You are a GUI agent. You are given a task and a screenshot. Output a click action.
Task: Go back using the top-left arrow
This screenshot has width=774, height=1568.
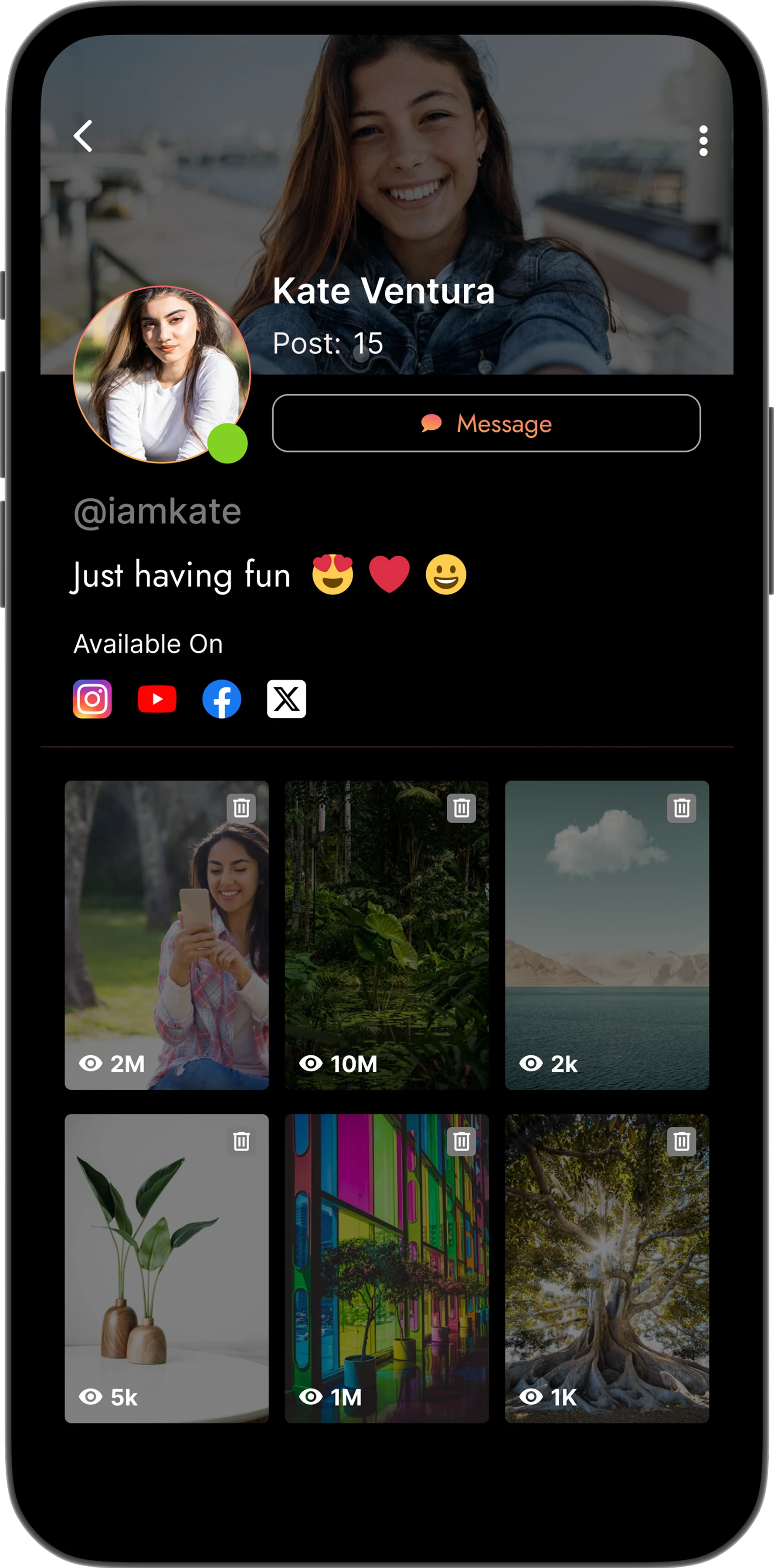[x=83, y=136]
